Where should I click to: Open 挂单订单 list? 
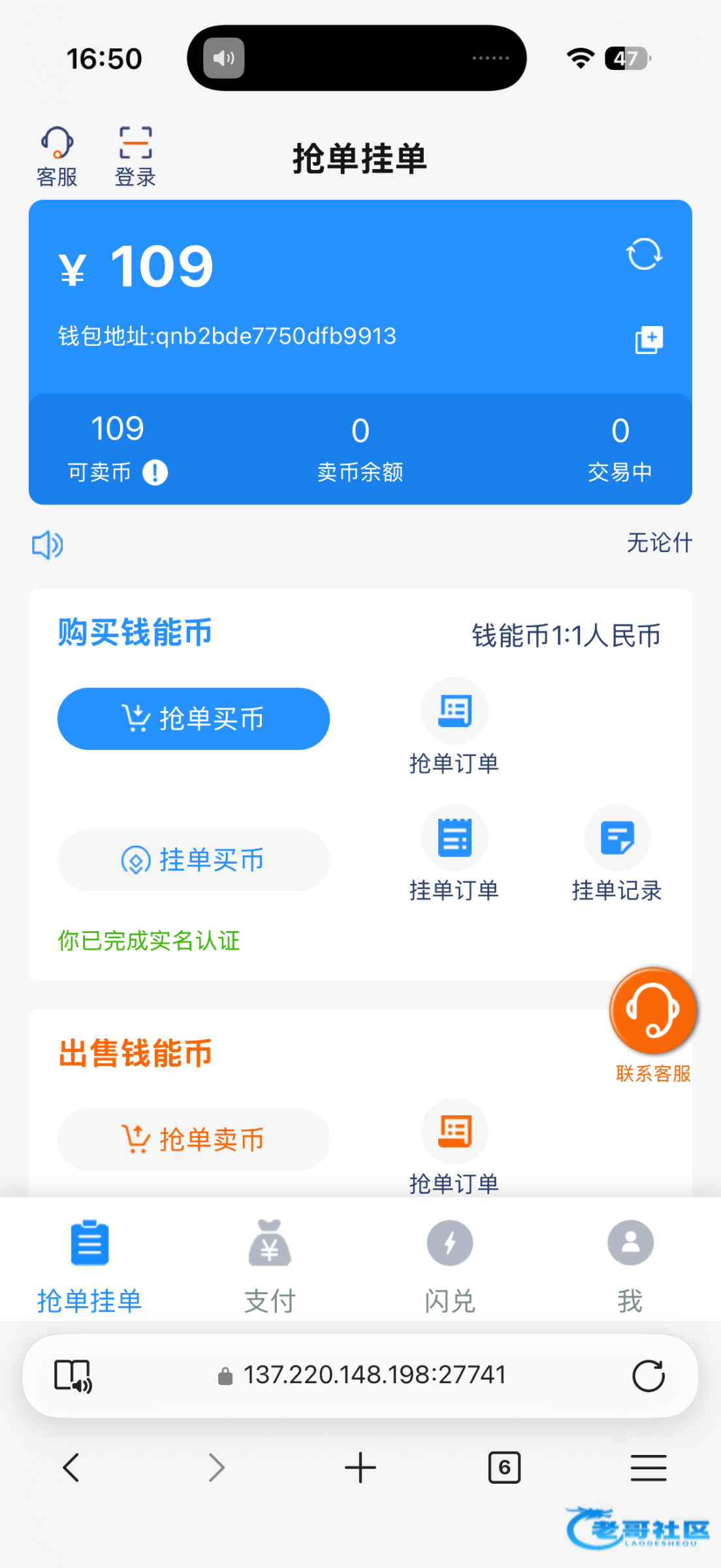pos(454,853)
